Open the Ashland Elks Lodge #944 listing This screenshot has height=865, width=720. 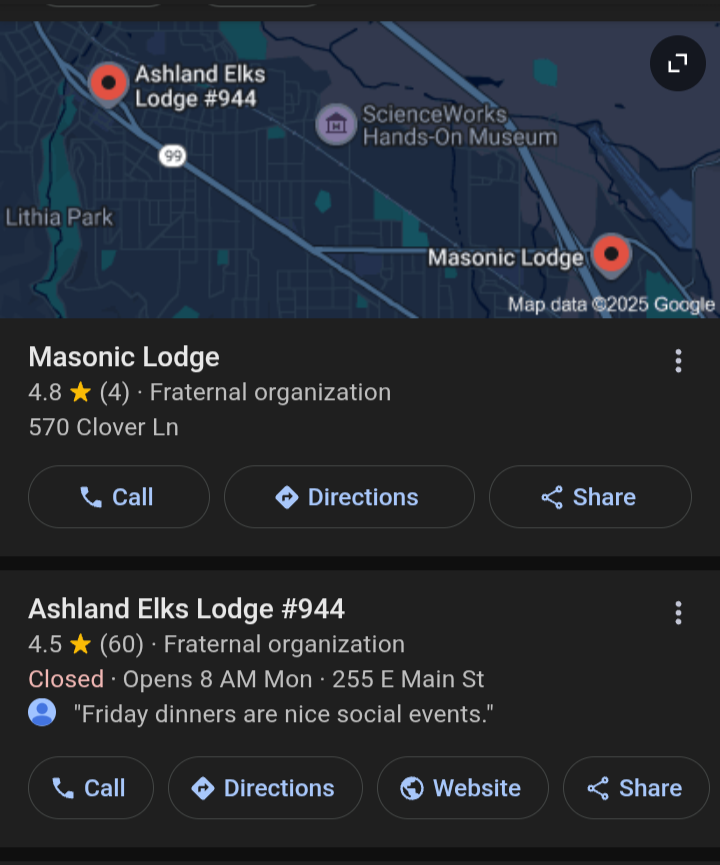186,609
